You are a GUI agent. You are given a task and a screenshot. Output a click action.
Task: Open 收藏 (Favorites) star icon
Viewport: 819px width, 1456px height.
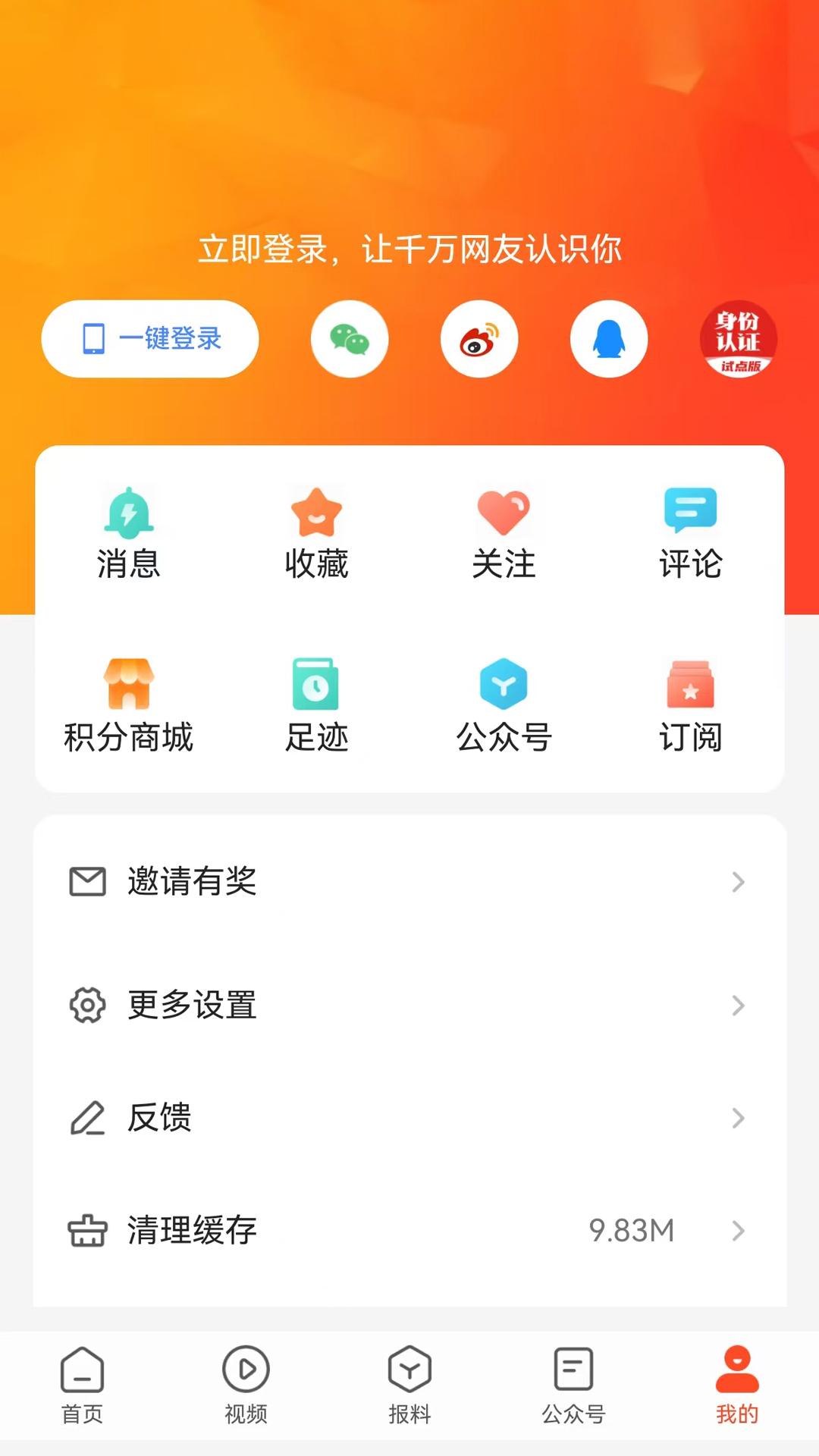(316, 531)
